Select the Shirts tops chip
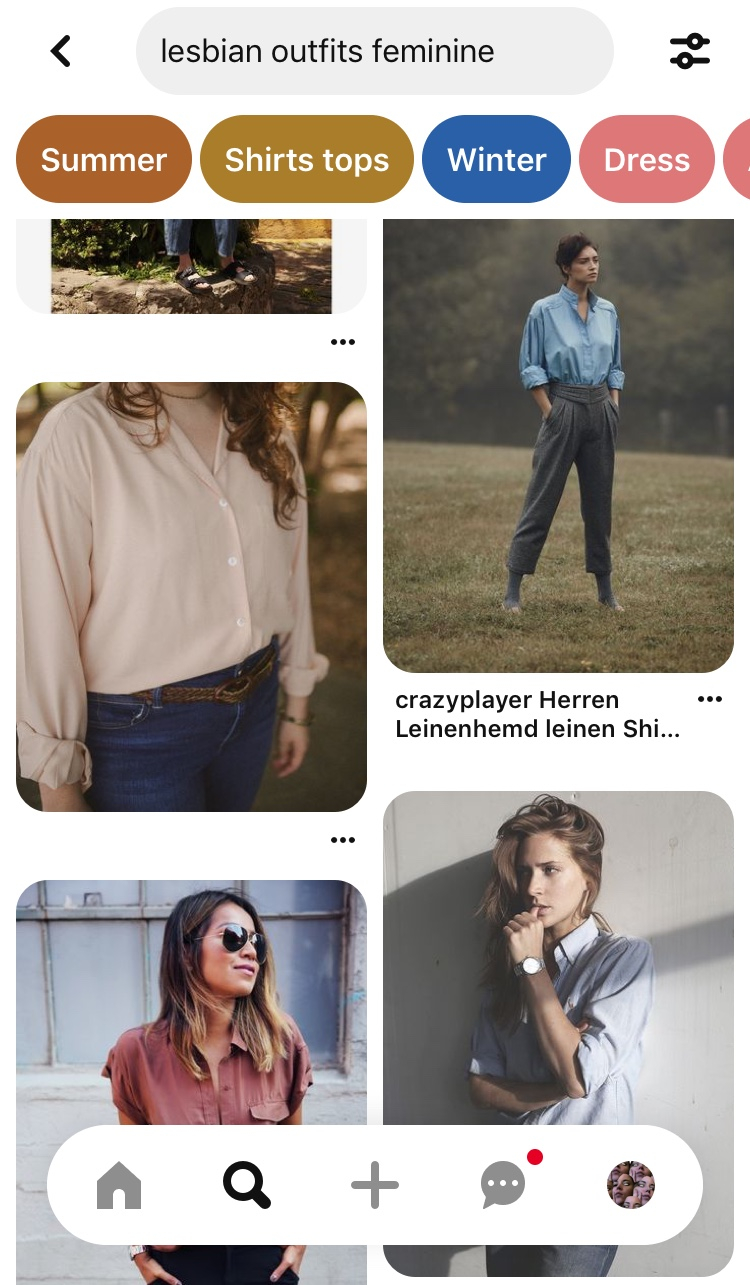 (x=307, y=160)
